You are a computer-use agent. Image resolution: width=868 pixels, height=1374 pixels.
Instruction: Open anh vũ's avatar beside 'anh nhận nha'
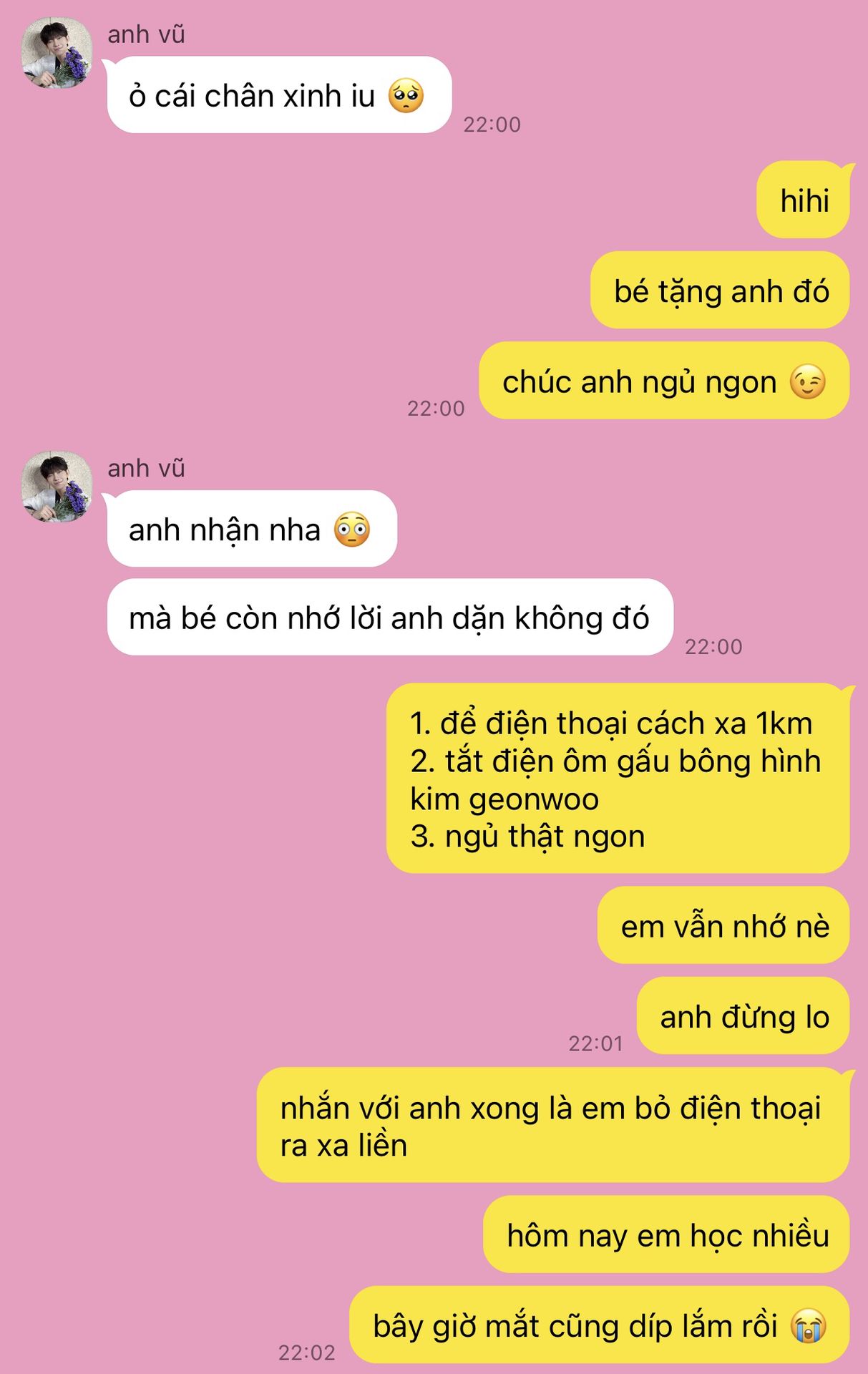57,487
